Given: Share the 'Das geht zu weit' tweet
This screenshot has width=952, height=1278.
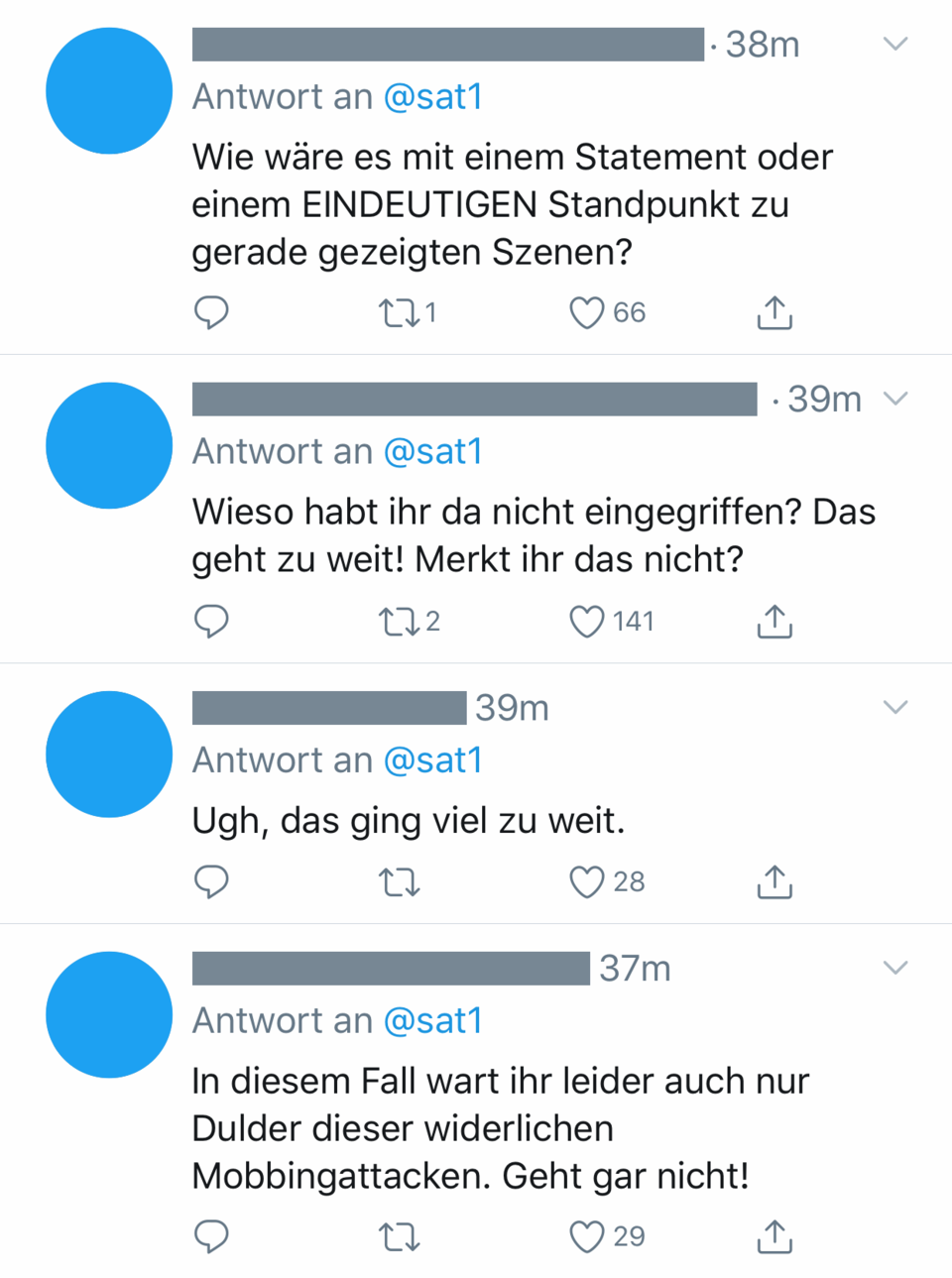Looking at the screenshot, I should [774, 622].
